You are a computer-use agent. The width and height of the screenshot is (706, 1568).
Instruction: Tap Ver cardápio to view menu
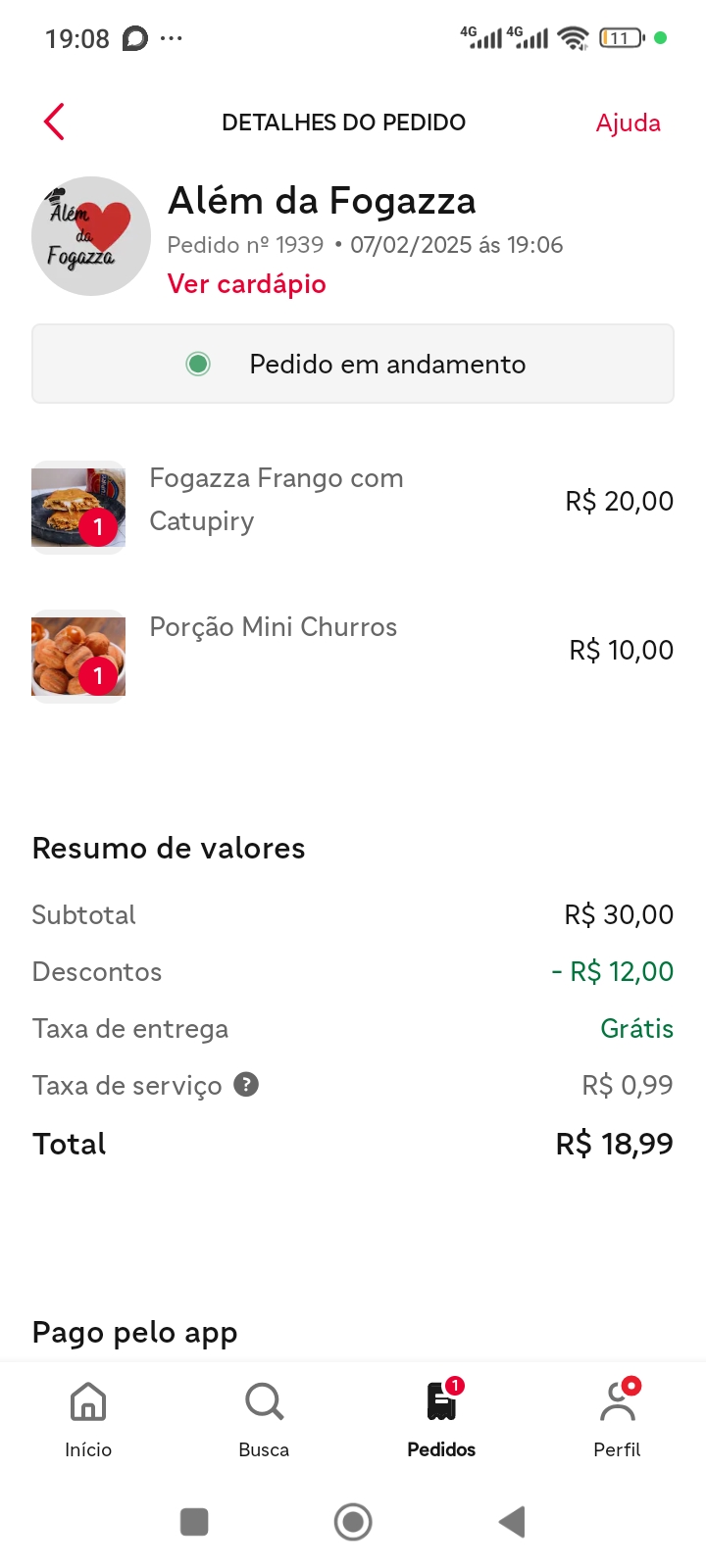pos(247,284)
